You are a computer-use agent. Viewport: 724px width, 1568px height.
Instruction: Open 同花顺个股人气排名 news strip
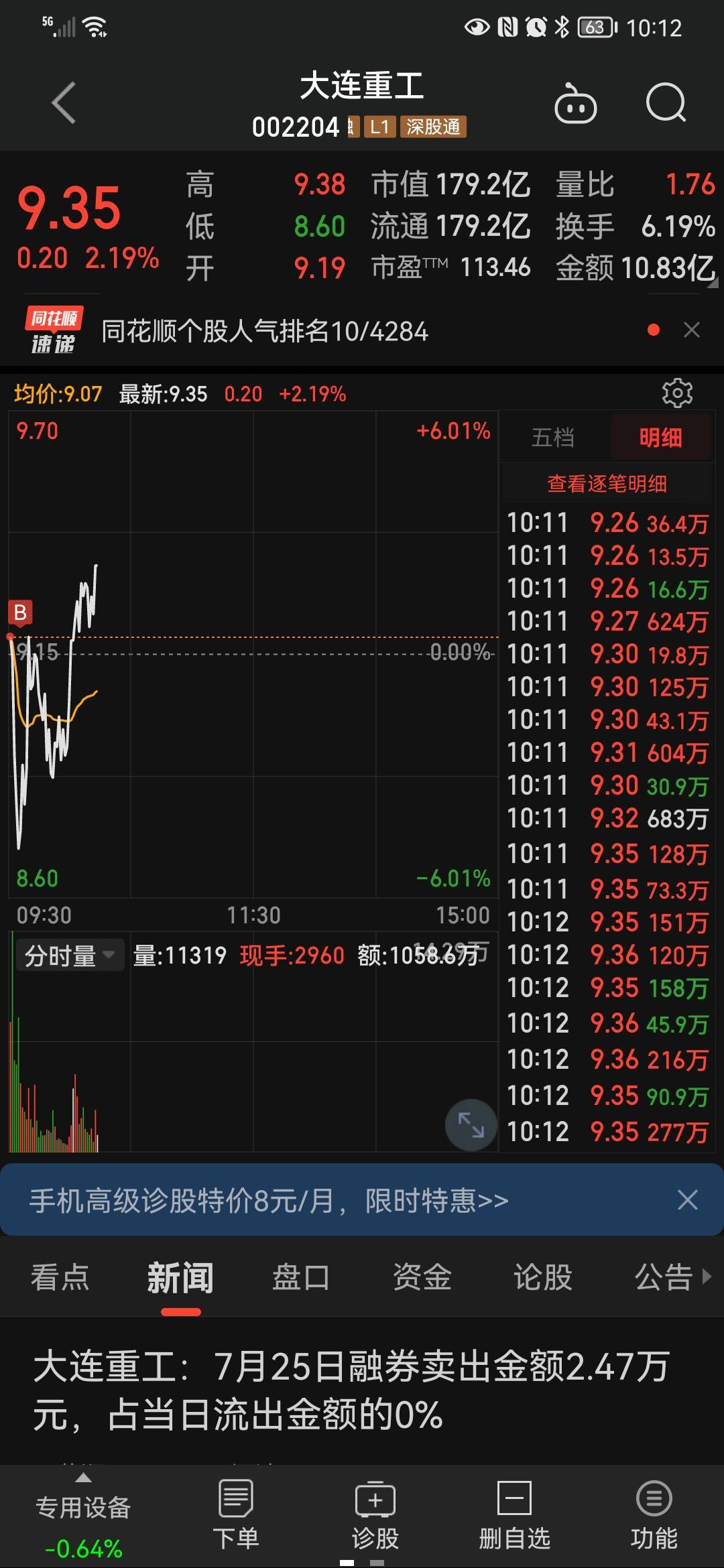(265, 331)
